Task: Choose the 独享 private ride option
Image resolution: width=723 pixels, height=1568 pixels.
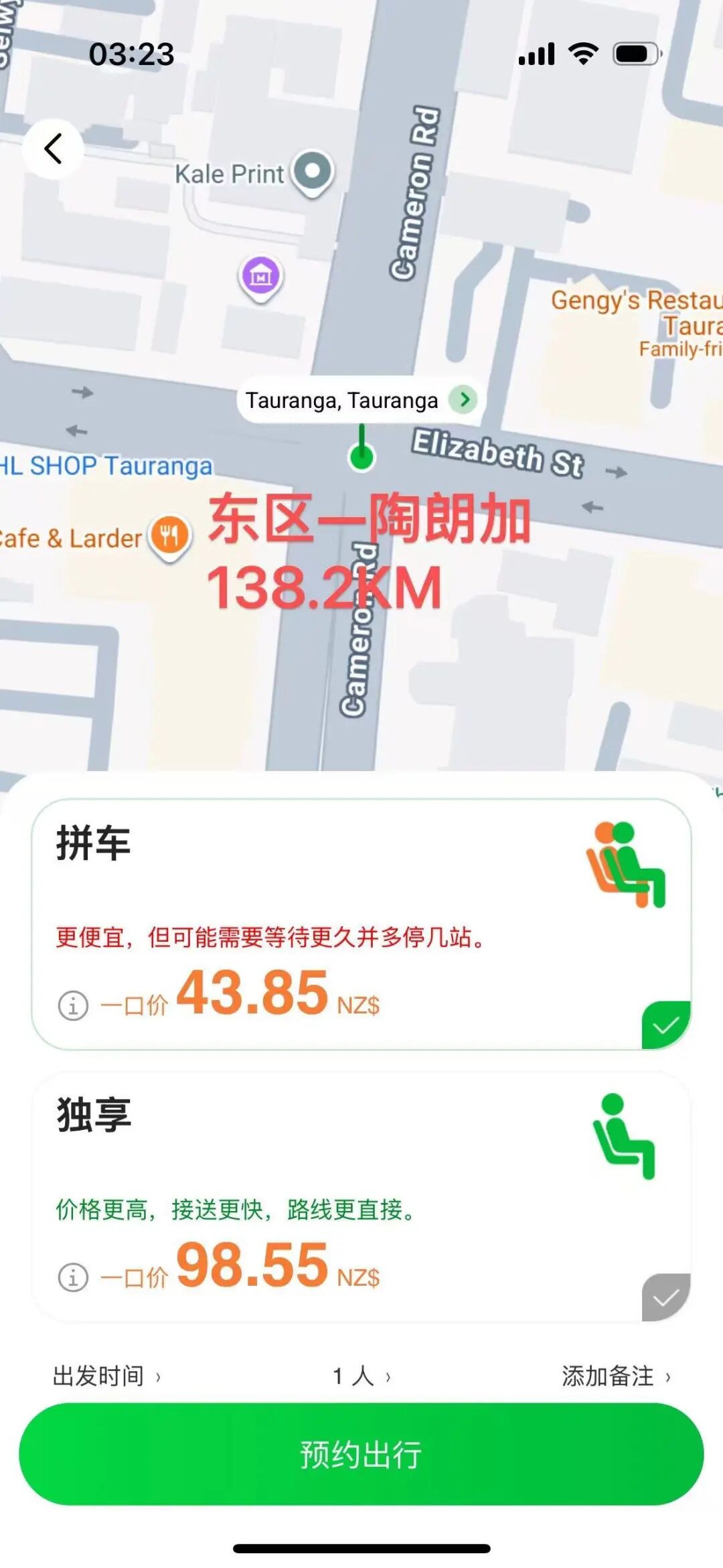Action: click(361, 1196)
